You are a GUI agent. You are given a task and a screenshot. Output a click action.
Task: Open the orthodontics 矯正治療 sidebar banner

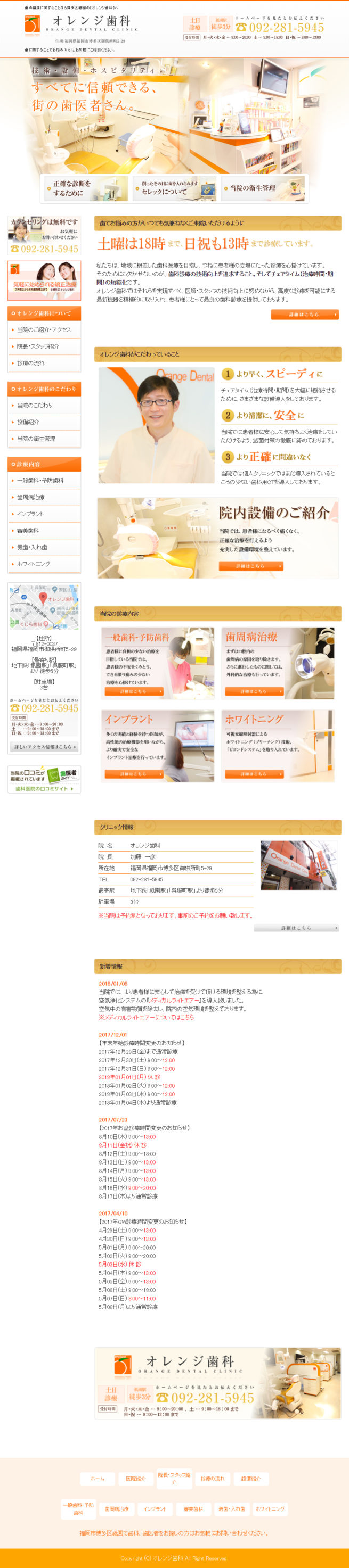44,280
